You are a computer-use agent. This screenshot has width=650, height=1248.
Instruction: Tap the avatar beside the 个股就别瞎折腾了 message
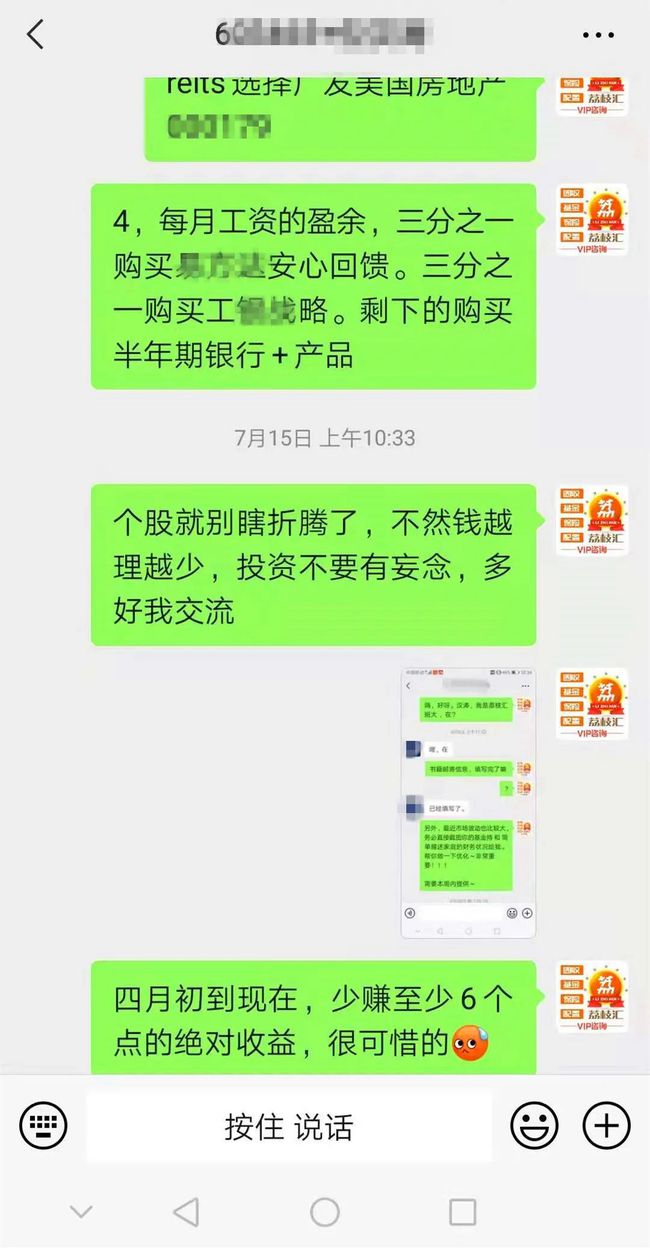(592, 521)
